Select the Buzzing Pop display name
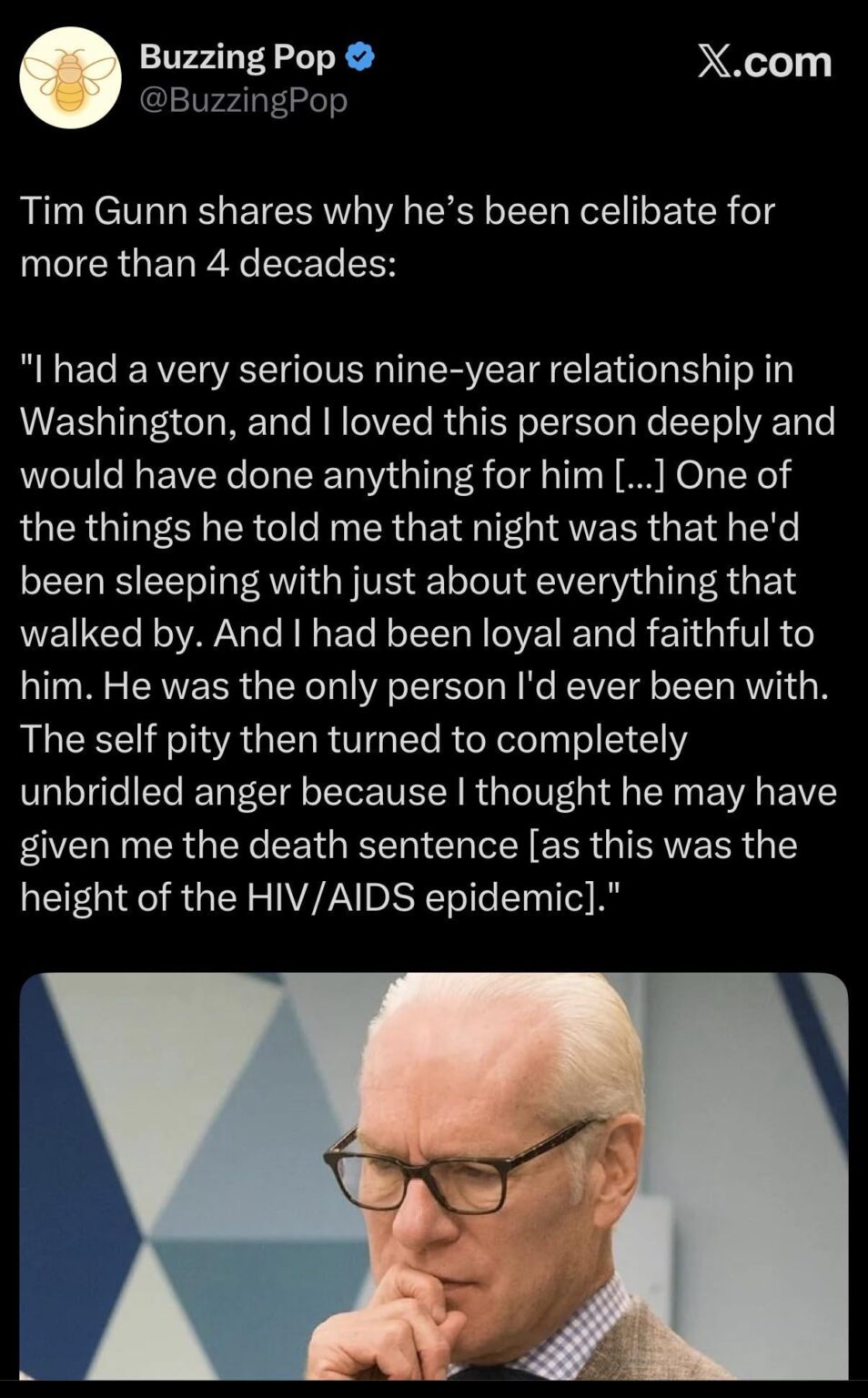Screen dimensions: 868x1398 (x=240, y=56)
